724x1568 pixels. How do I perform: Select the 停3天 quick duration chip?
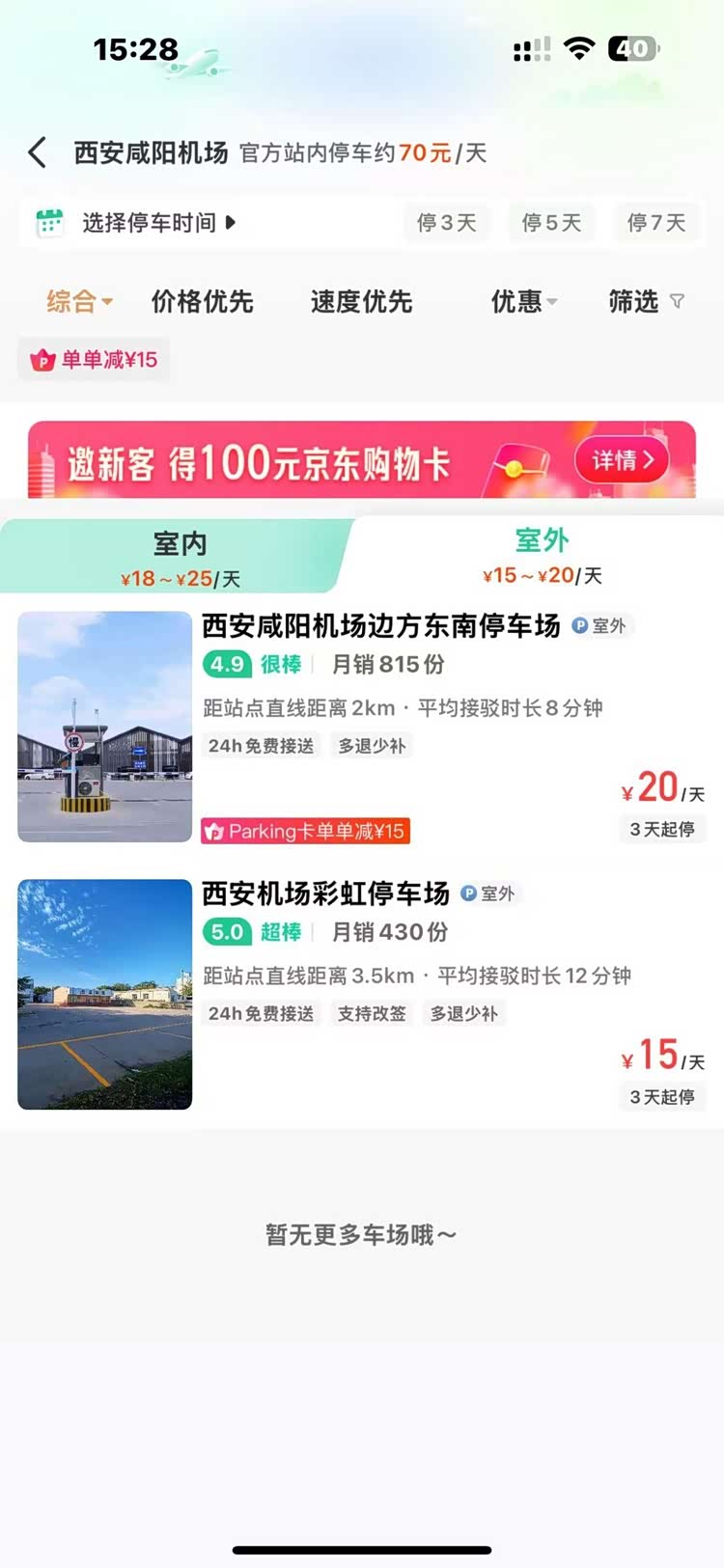(446, 223)
